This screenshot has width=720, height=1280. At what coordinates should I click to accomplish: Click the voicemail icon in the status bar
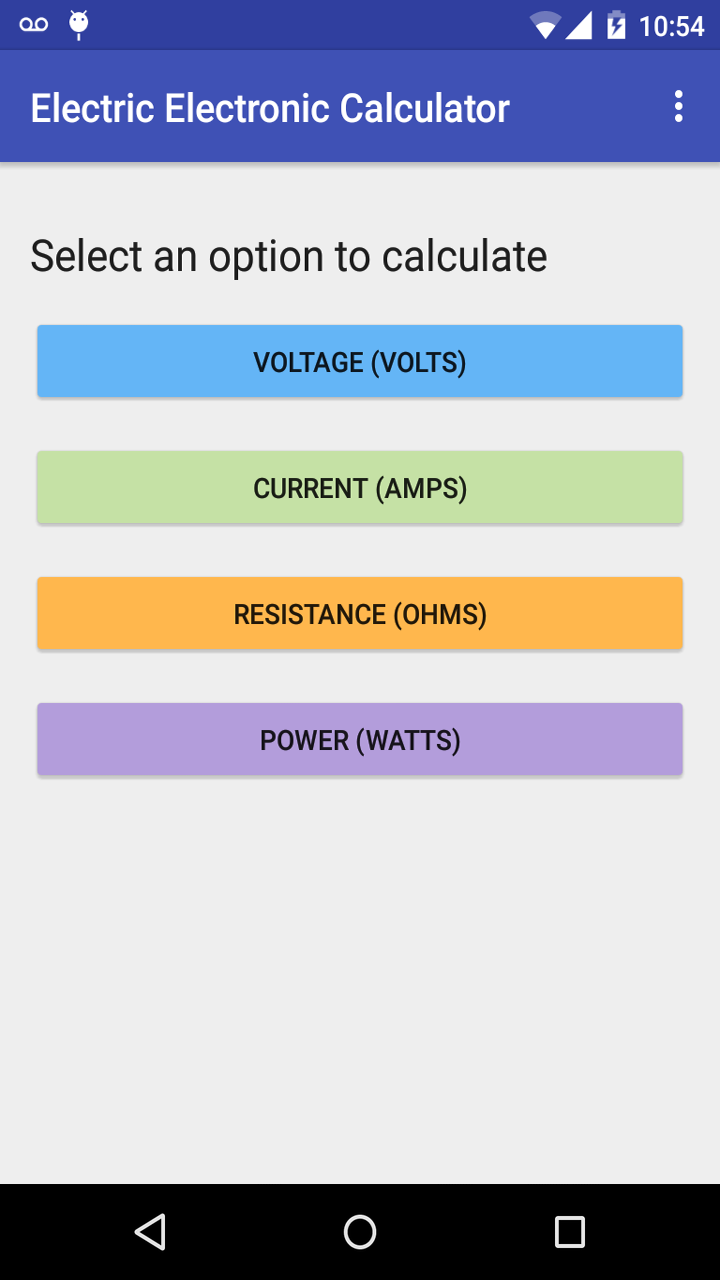pyautogui.click(x=33, y=25)
